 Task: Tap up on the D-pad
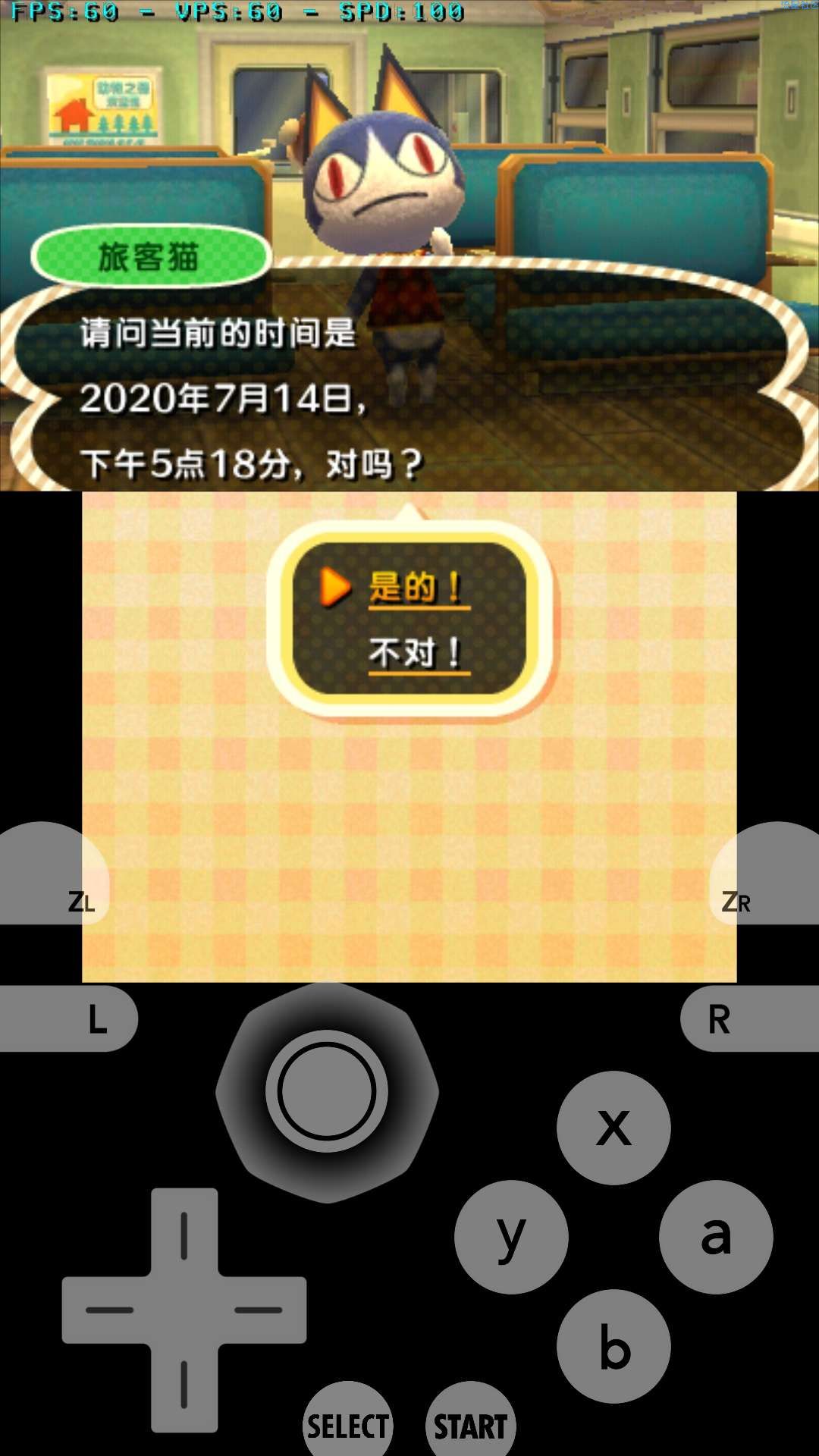tap(184, 1236)
